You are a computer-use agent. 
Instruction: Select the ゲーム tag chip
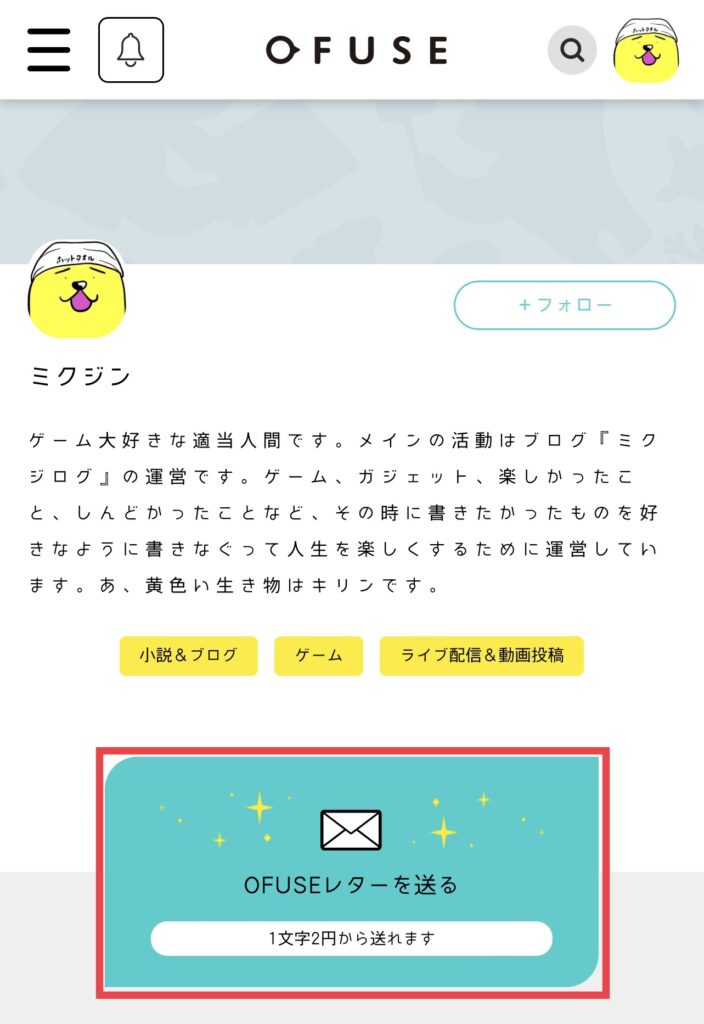coord(319,656)
